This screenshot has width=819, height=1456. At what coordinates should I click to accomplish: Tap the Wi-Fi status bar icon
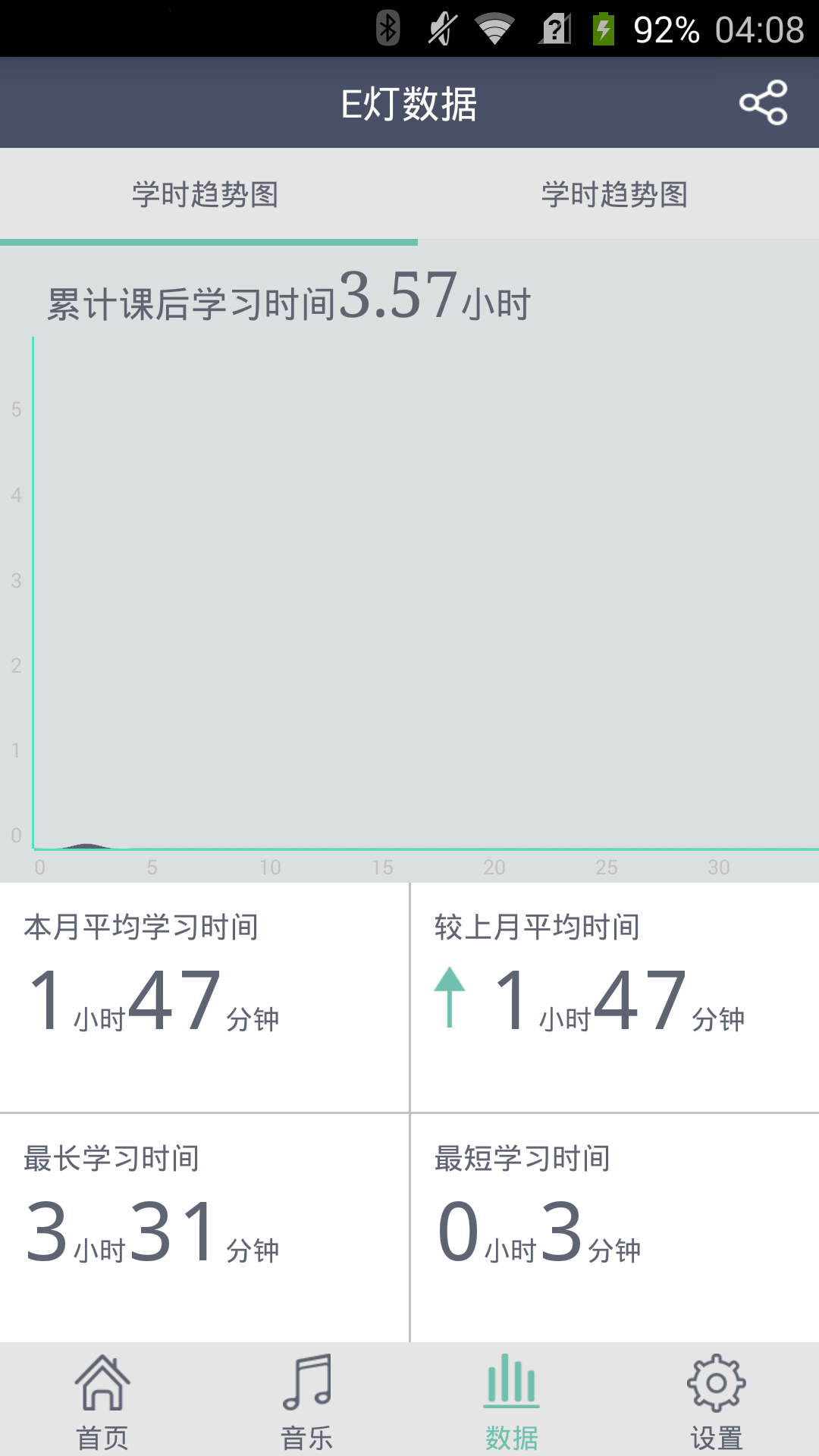coord(494,28)
